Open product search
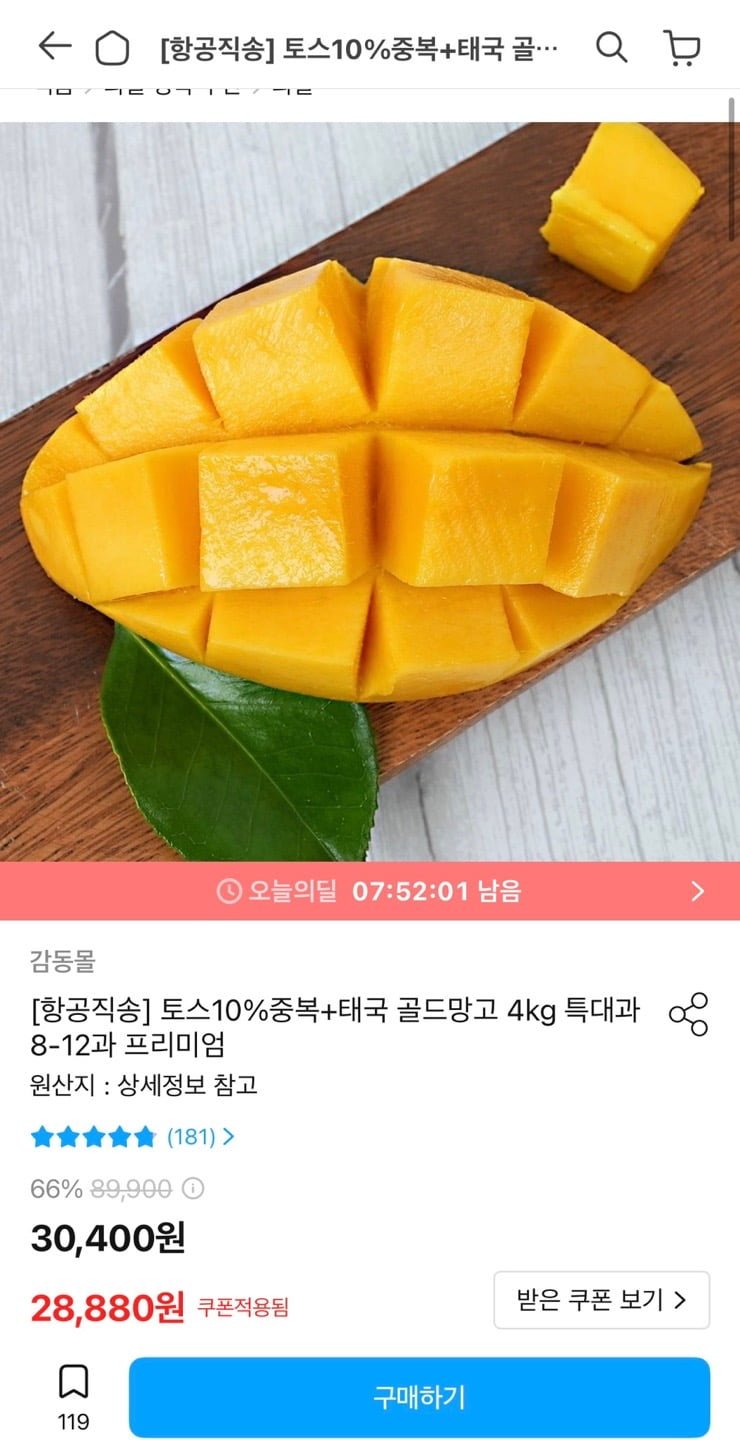The width and height of the screenshot is (740, 1440). coord(611,46)
